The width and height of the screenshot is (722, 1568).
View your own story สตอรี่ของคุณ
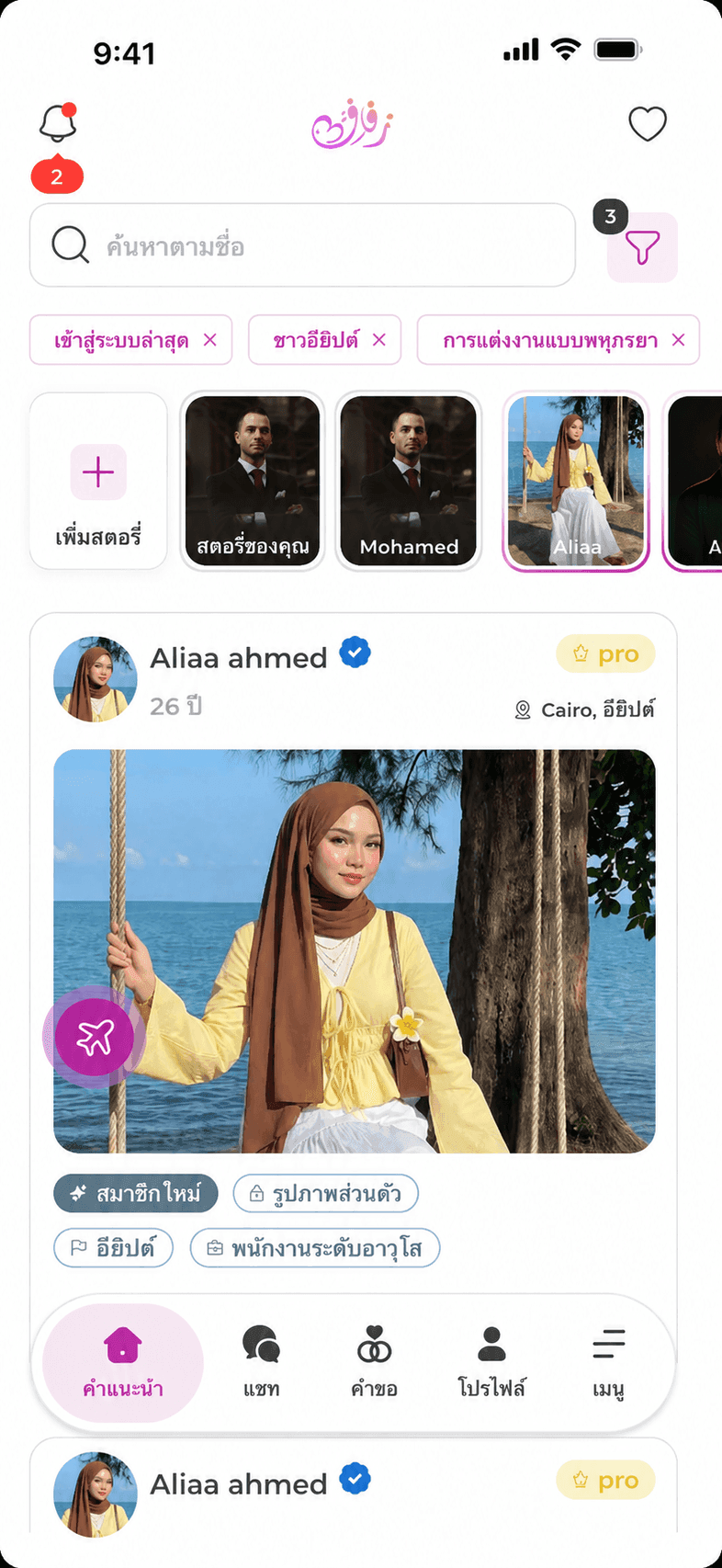(253, 481)
